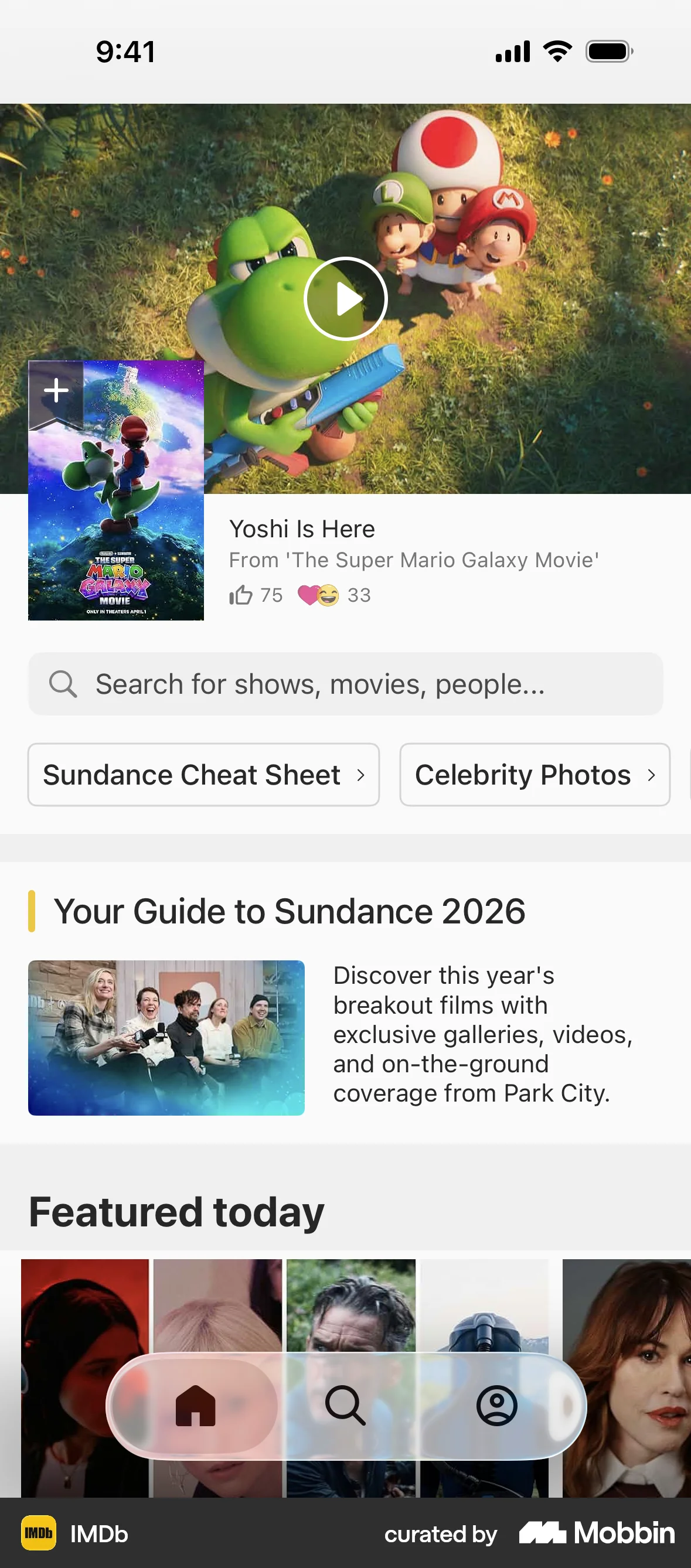Screen dimensions: 691x1568
Task: Click the search input field
Action: coord(345,684)
